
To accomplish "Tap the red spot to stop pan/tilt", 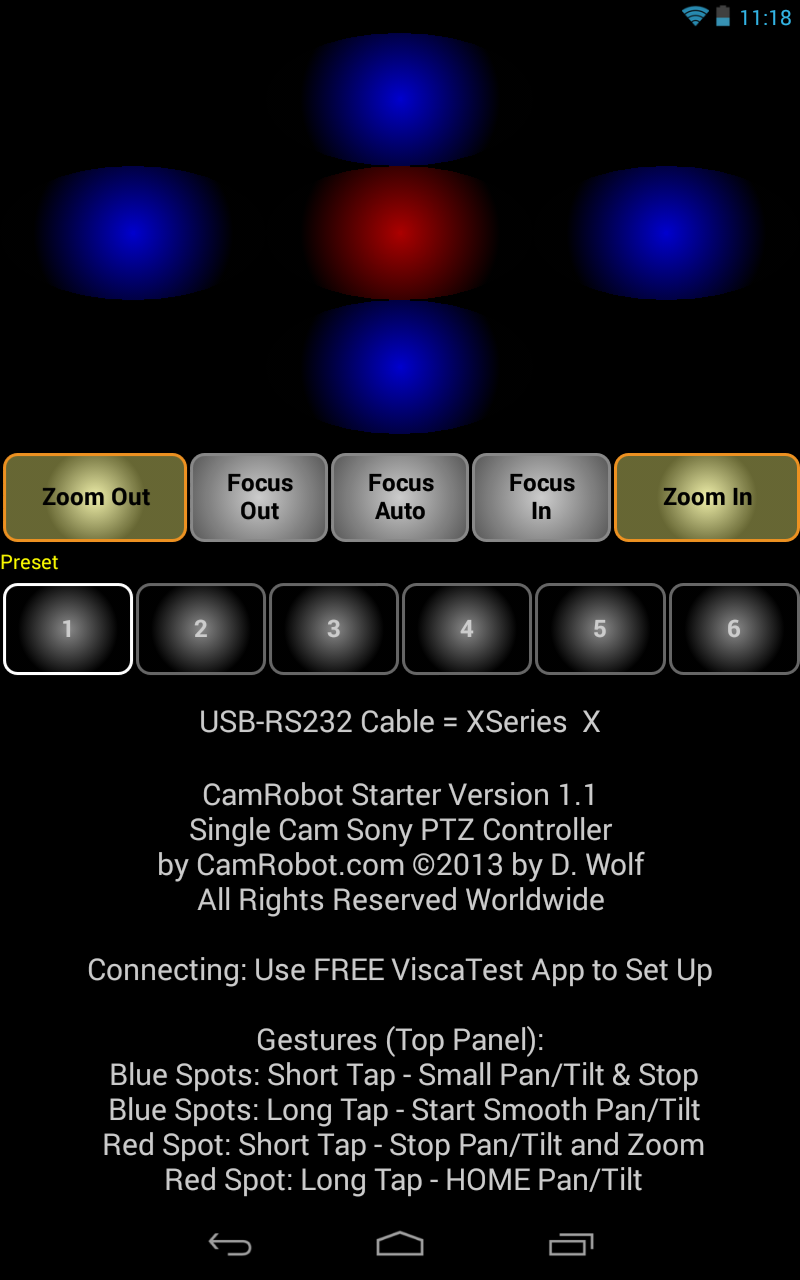I will [x=400, y=232].
